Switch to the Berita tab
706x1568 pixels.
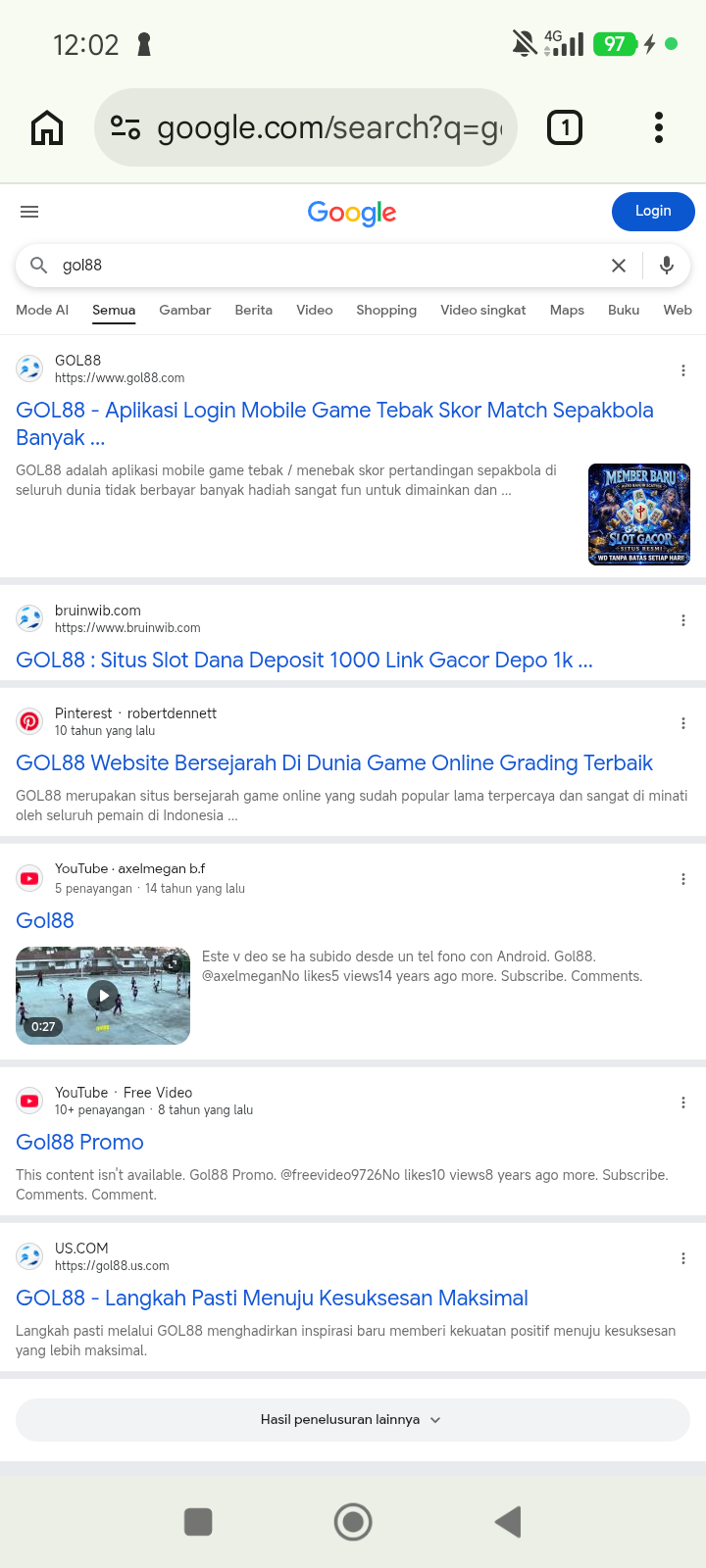tap(254, 310)
